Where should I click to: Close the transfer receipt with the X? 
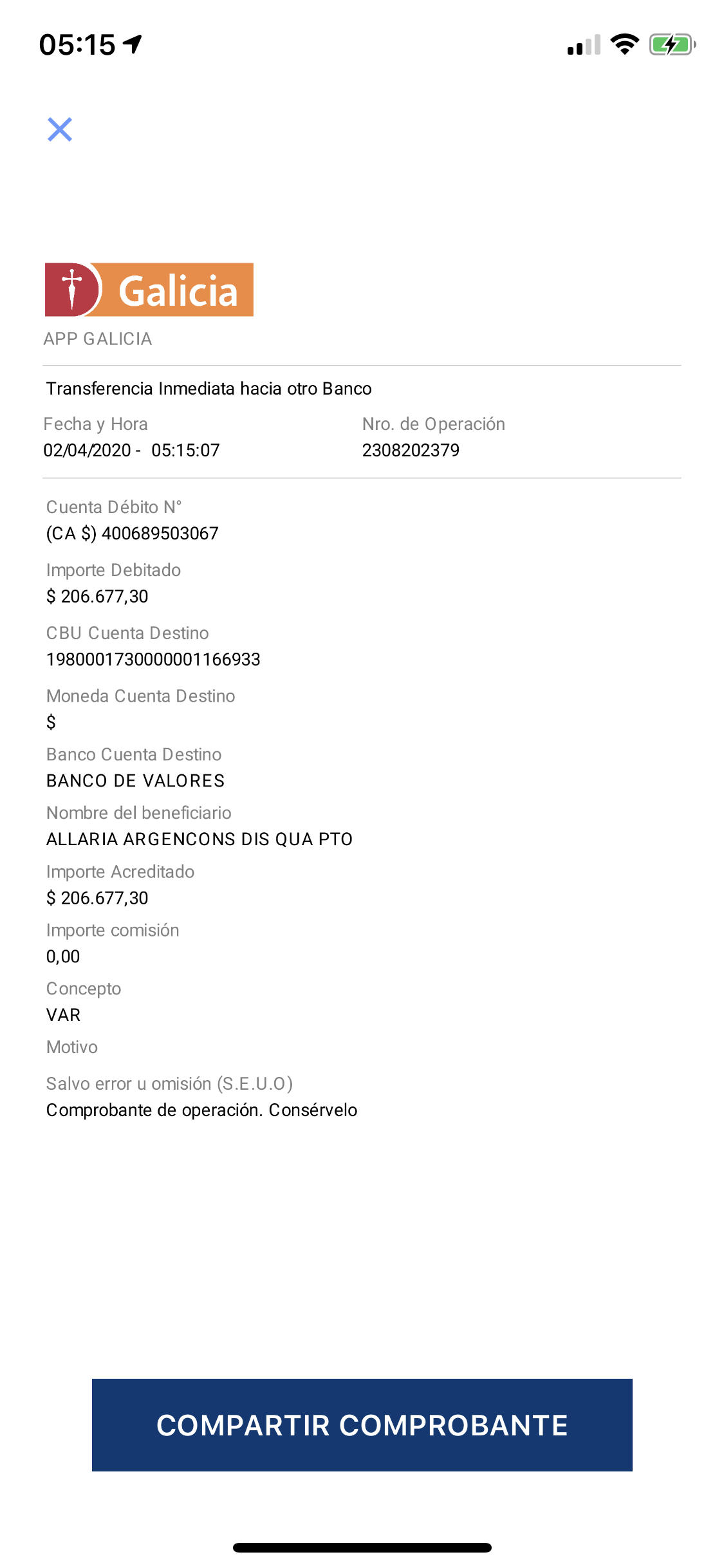[60, 129]
